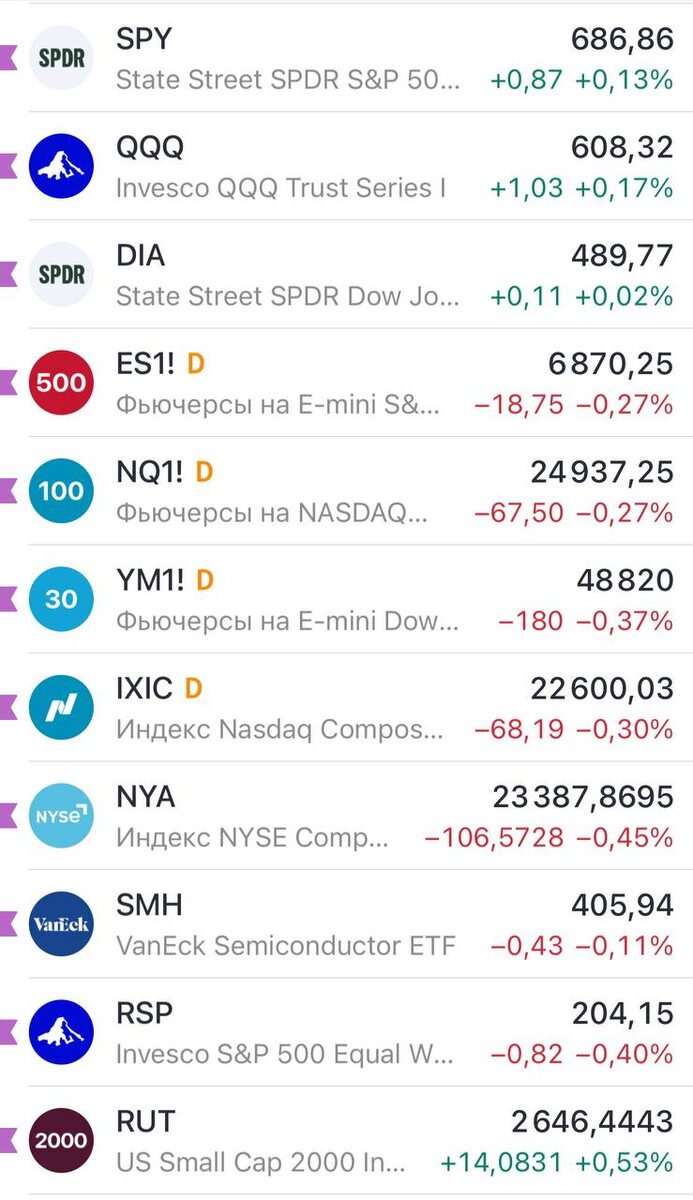693x1200 pixels.
Task: View NYA NYSE Composite index
Action: [x=346, y=815]
